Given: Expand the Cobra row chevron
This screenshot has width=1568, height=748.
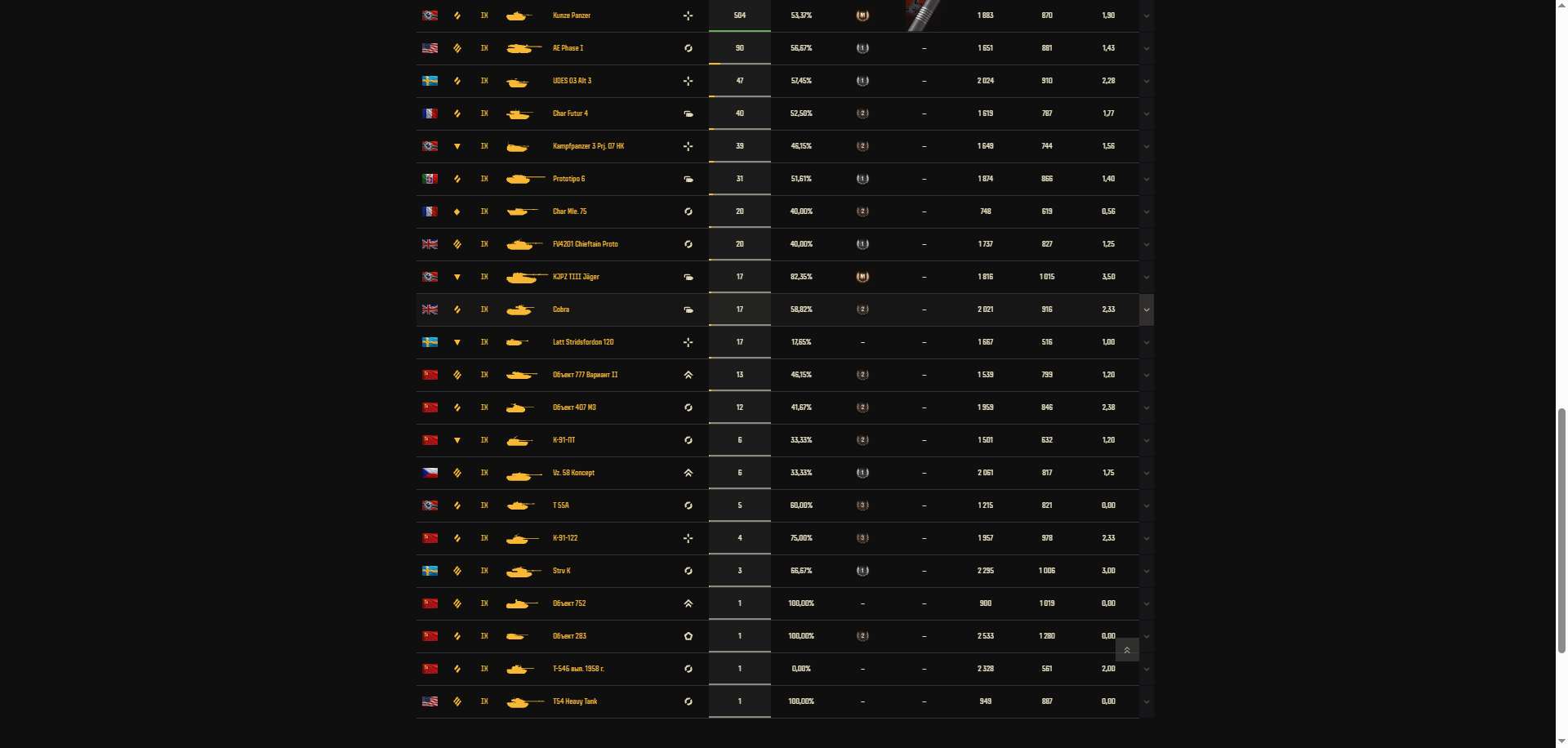Looking at the screenshot, I should tap(1146, 309).
